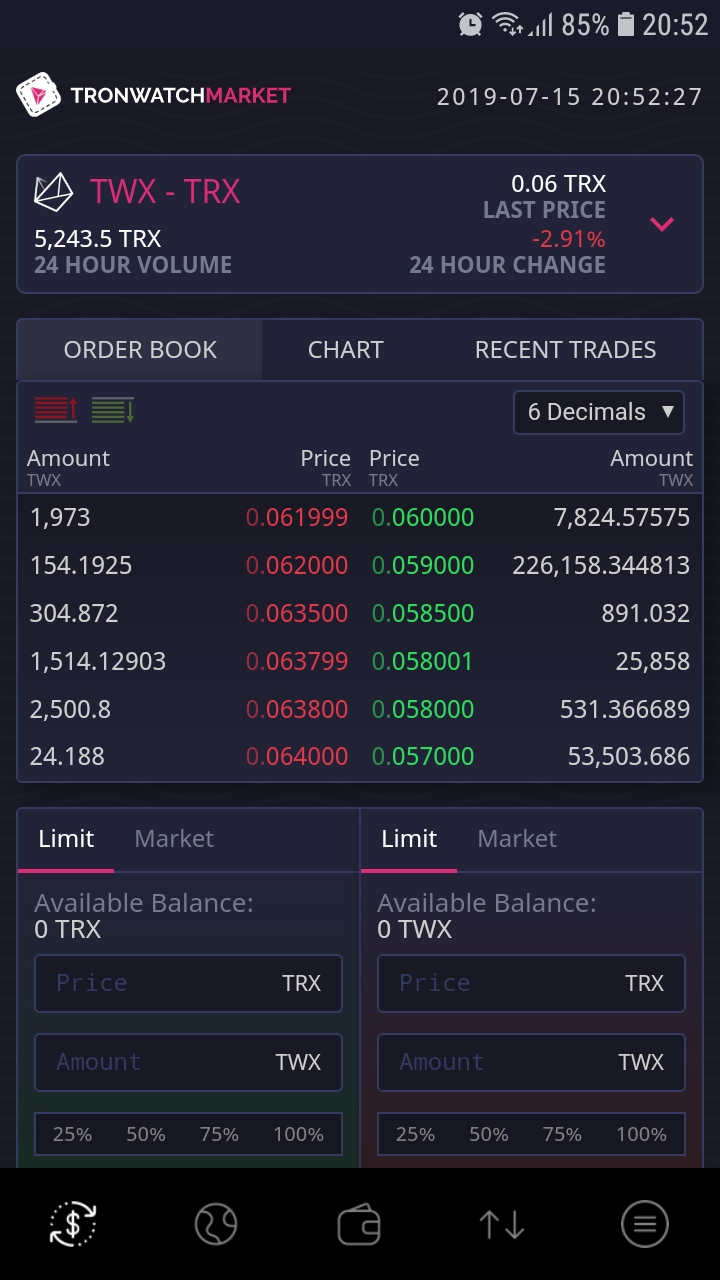Open the Recent Trades tab
The width and height of the screenshot is (720, 1280).
(565, 350)
